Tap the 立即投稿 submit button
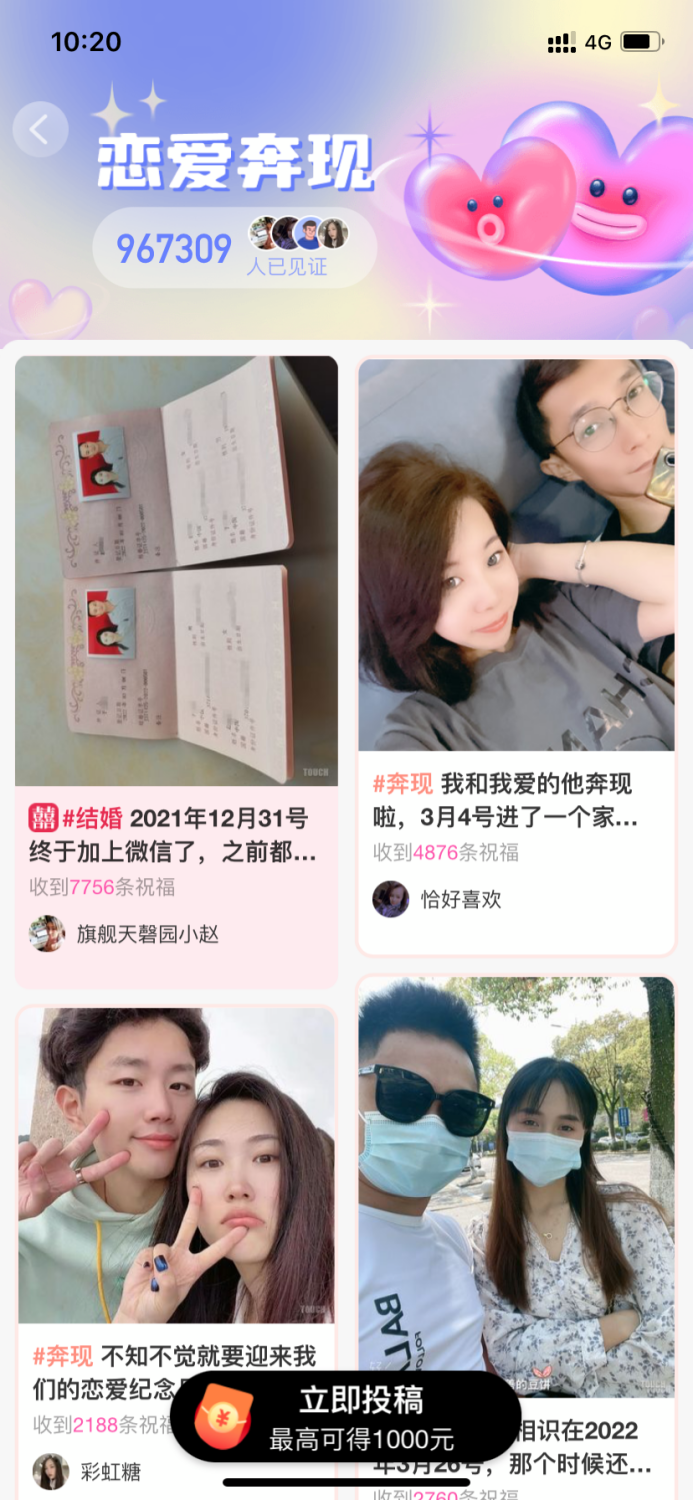This screenshot has width=693, height=1500. point(346,1417)
